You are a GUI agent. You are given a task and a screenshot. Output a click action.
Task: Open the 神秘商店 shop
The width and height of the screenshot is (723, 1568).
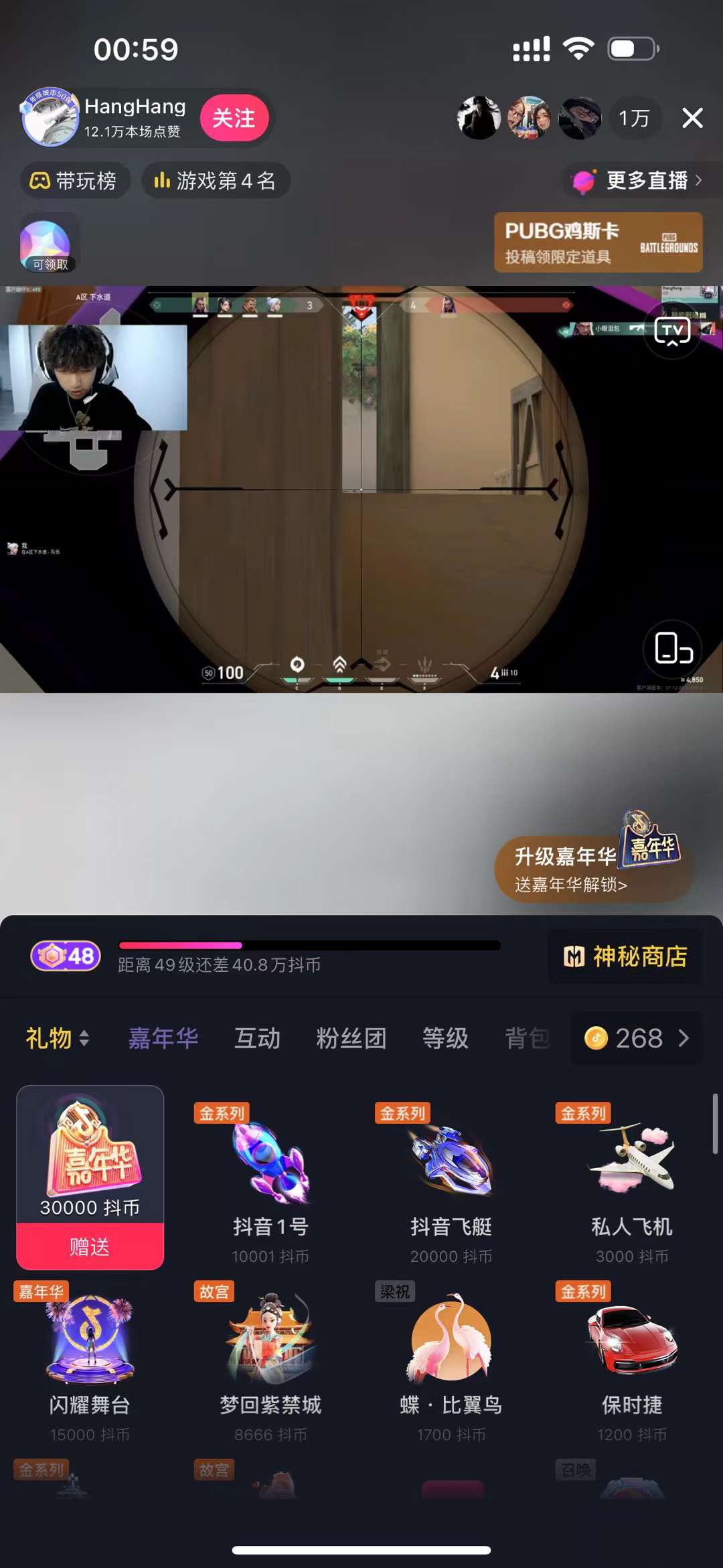tap(625, 956)
